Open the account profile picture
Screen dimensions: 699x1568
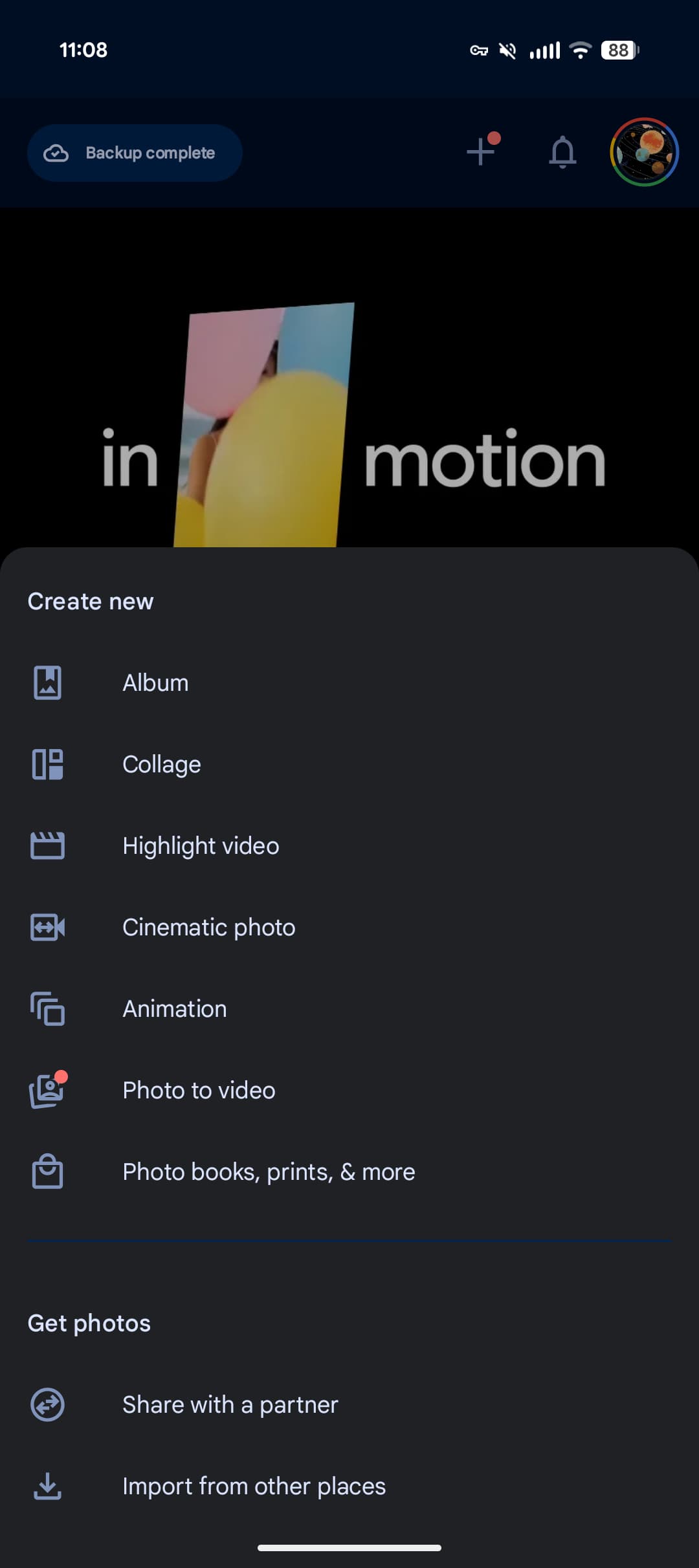tap(644, 152)
